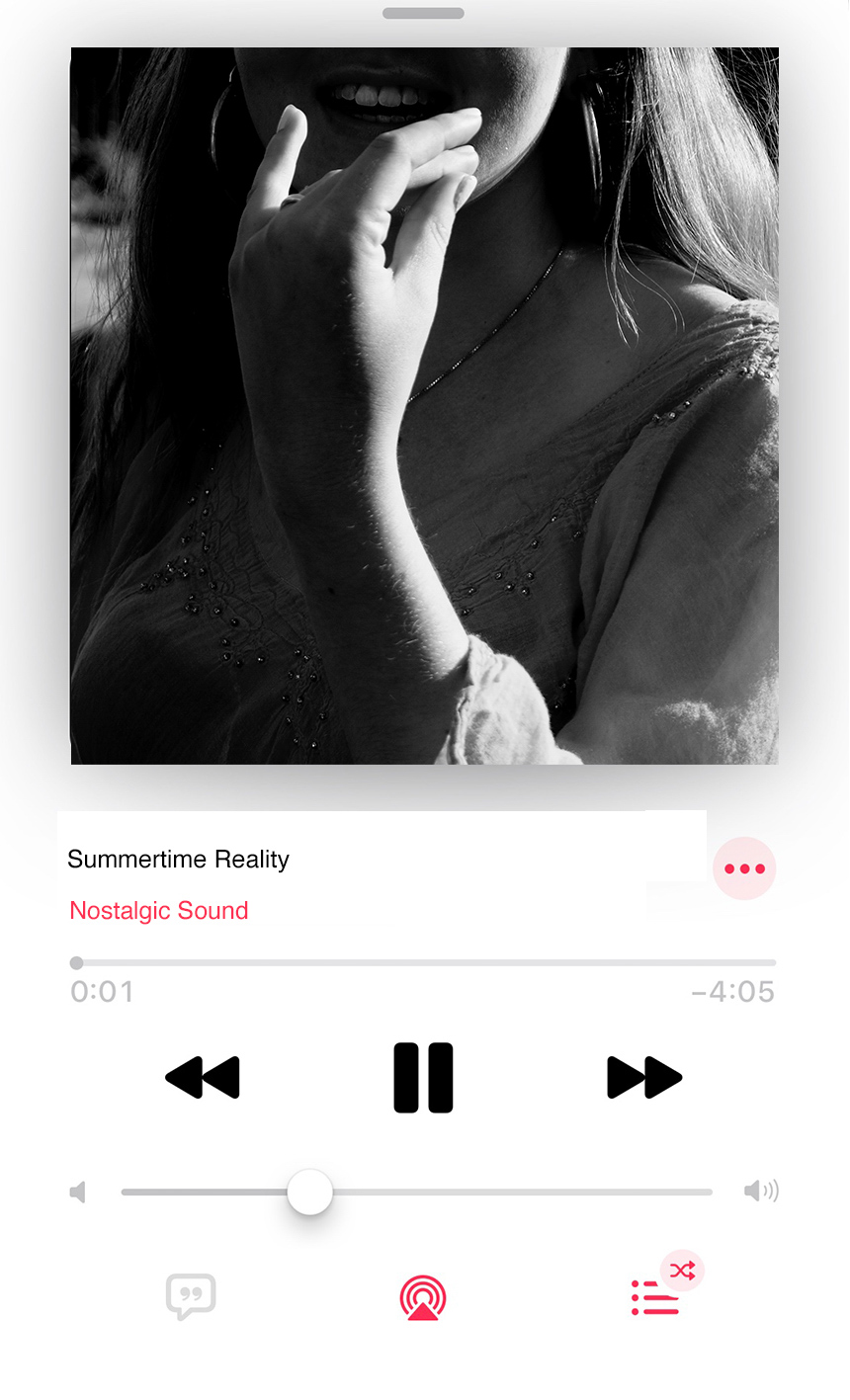Open artist Nostalgic Sound
This screenshot has height=1400, width=850.
pos(158,911)
